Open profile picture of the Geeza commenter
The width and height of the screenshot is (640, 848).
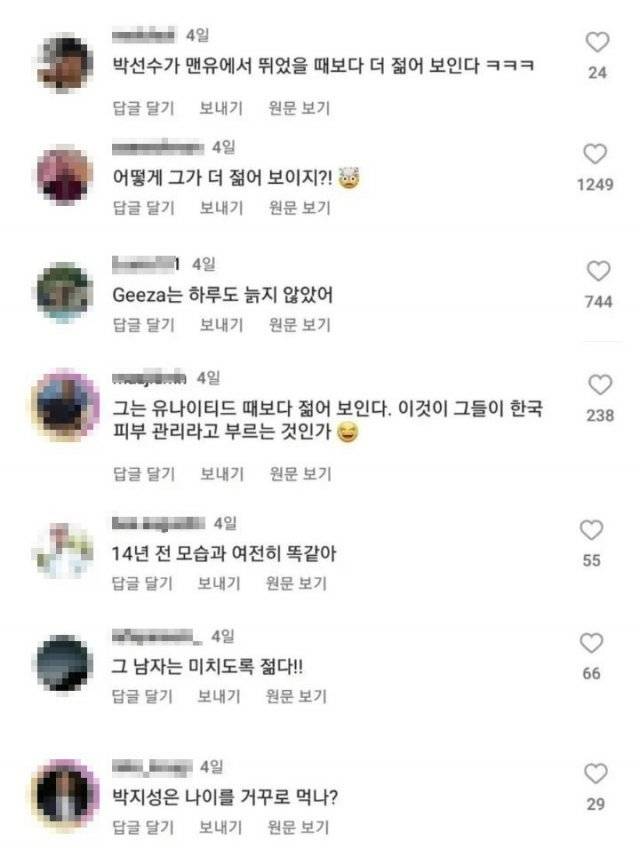click(64, 292)
